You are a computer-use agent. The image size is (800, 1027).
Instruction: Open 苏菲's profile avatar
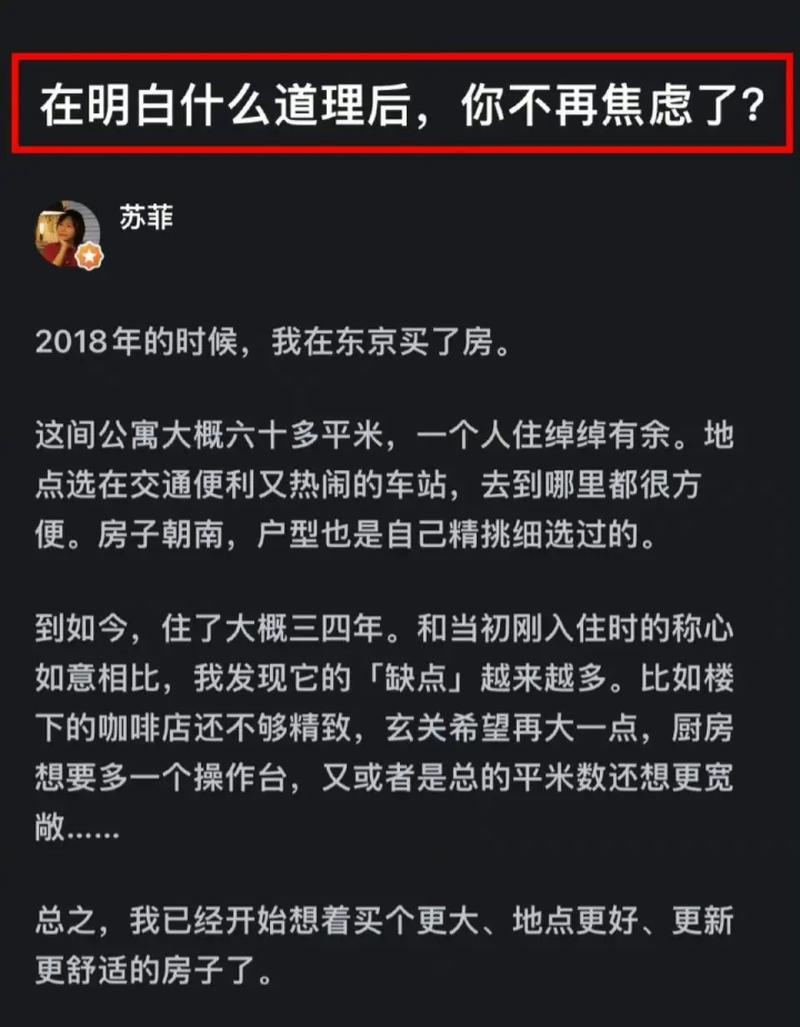pos(68,235)
